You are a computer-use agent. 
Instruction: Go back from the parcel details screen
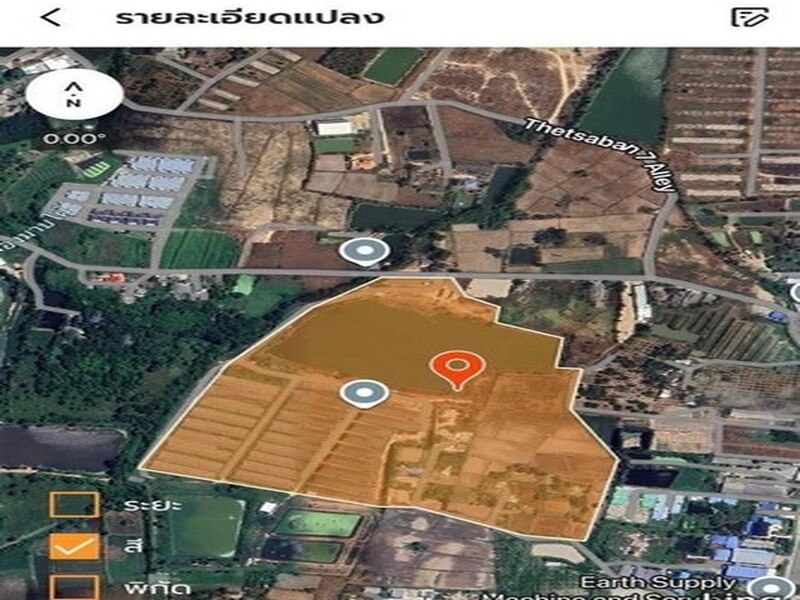pos(50,17)
